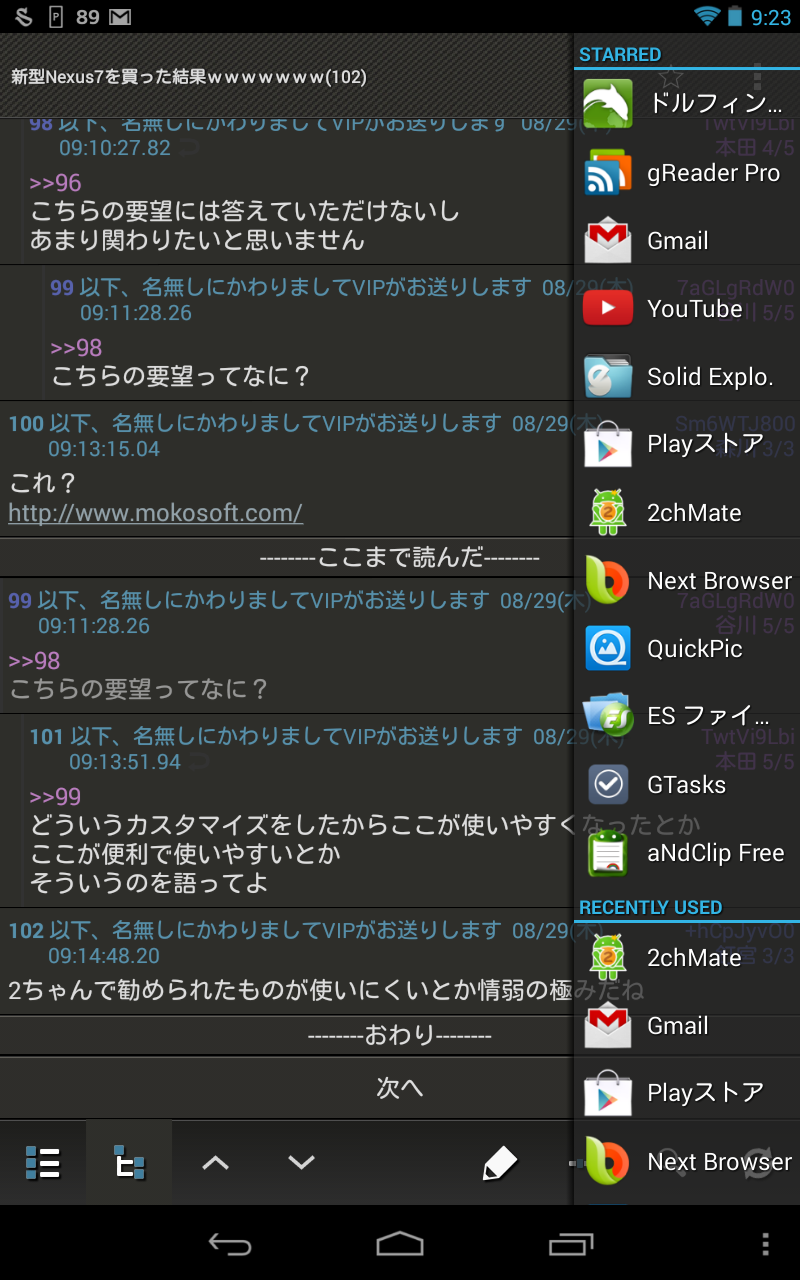
Task: Launch YouTube from the sidebar
Action: (x=687, y=309)
